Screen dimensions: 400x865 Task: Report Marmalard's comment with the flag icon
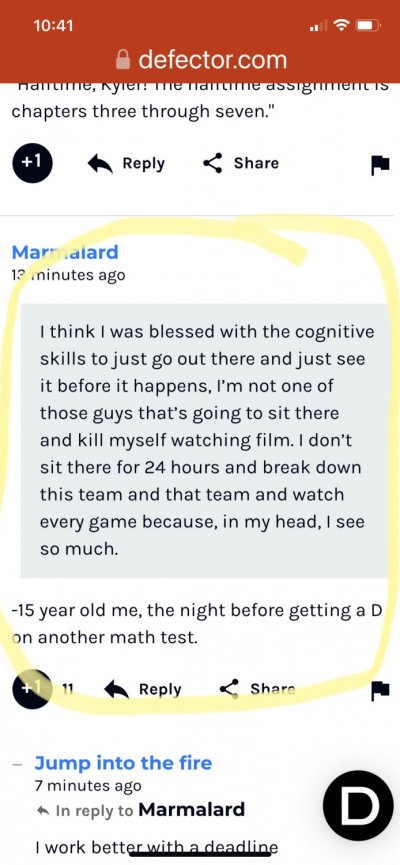[x=380, y=690]
